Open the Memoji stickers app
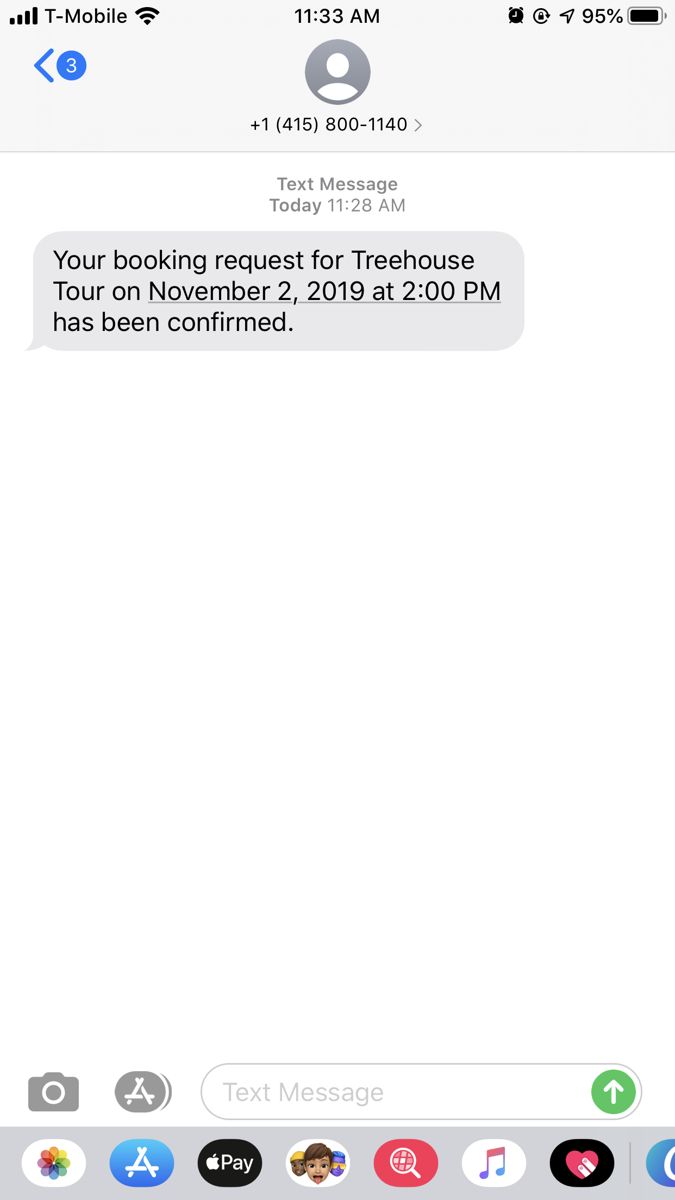 pyautogui.click(x=318, y=1163)
